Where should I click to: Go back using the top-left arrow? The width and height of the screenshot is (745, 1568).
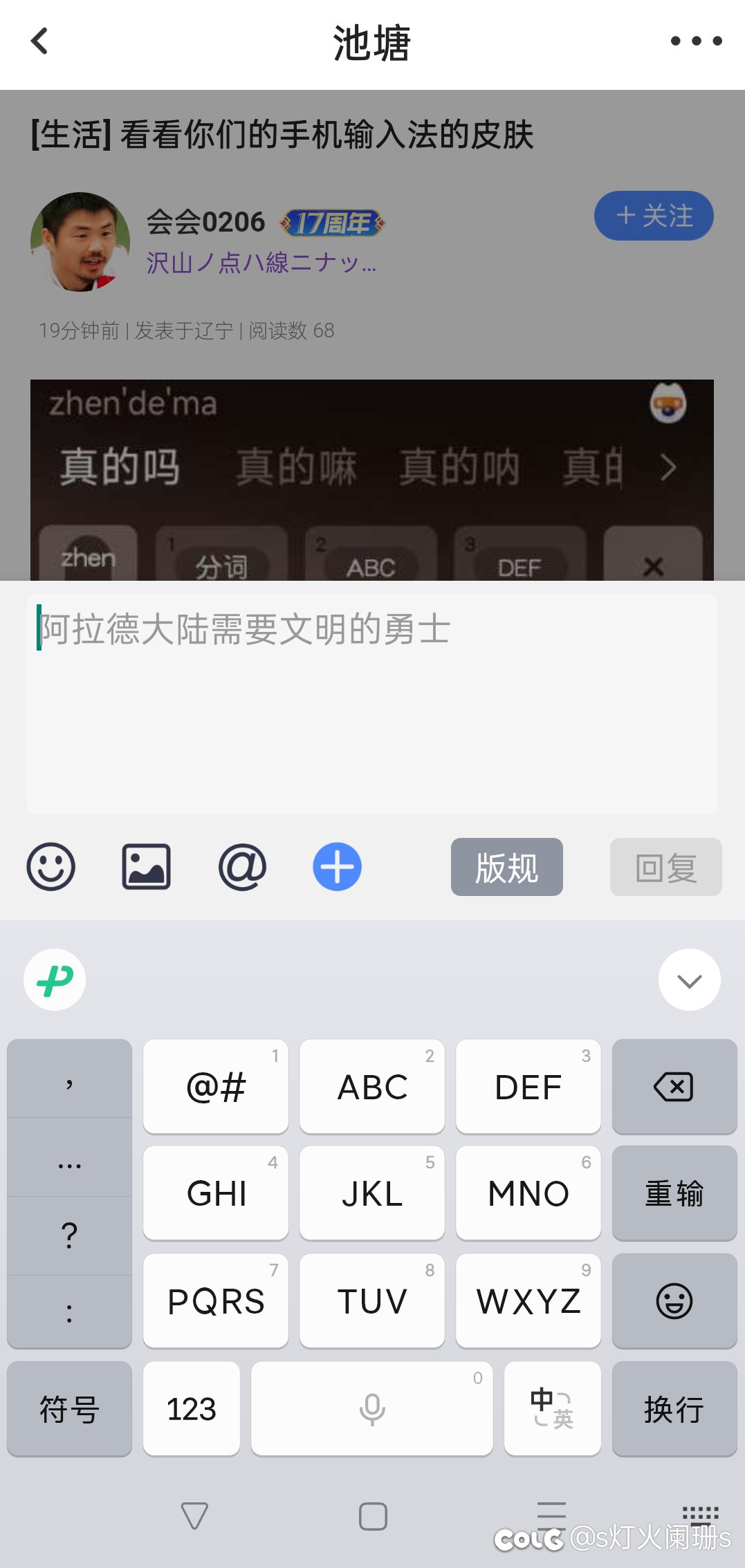(40, 41)
